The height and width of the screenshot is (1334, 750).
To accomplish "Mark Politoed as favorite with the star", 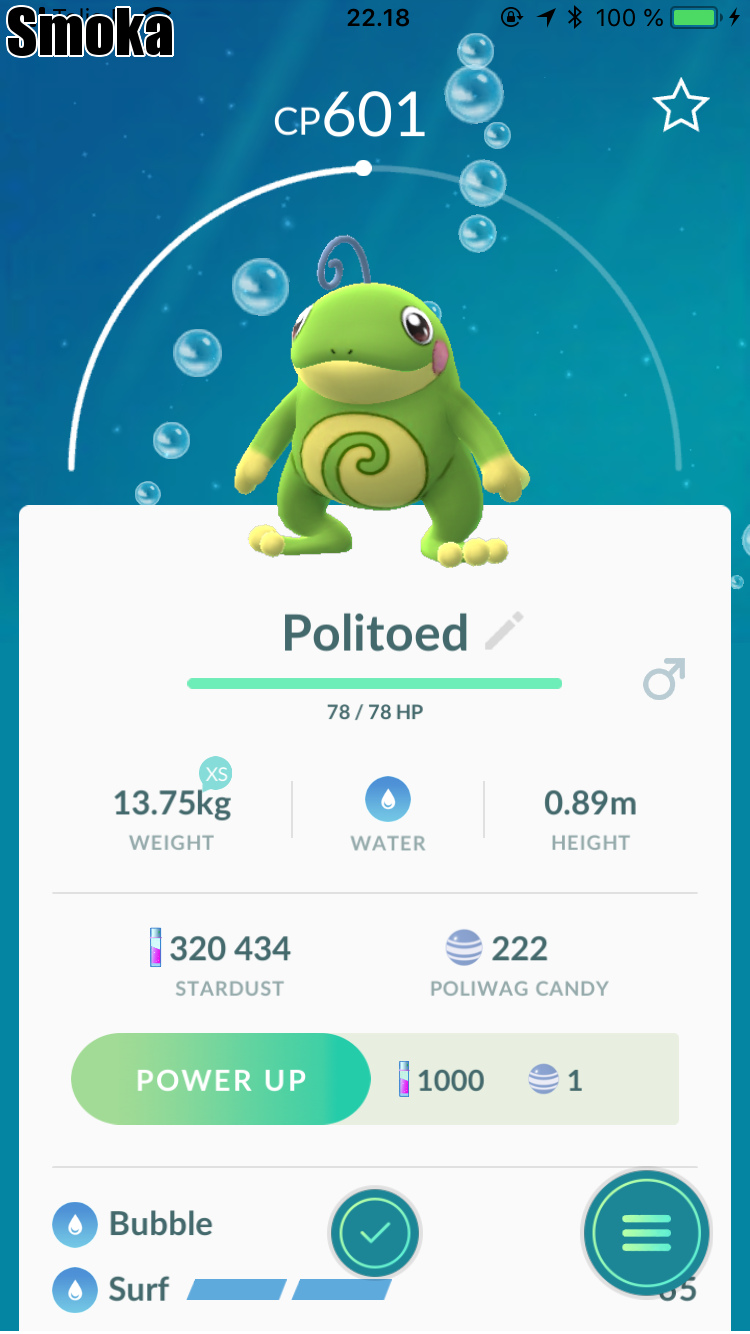I will pyautogui.click(x=681, y=107).
